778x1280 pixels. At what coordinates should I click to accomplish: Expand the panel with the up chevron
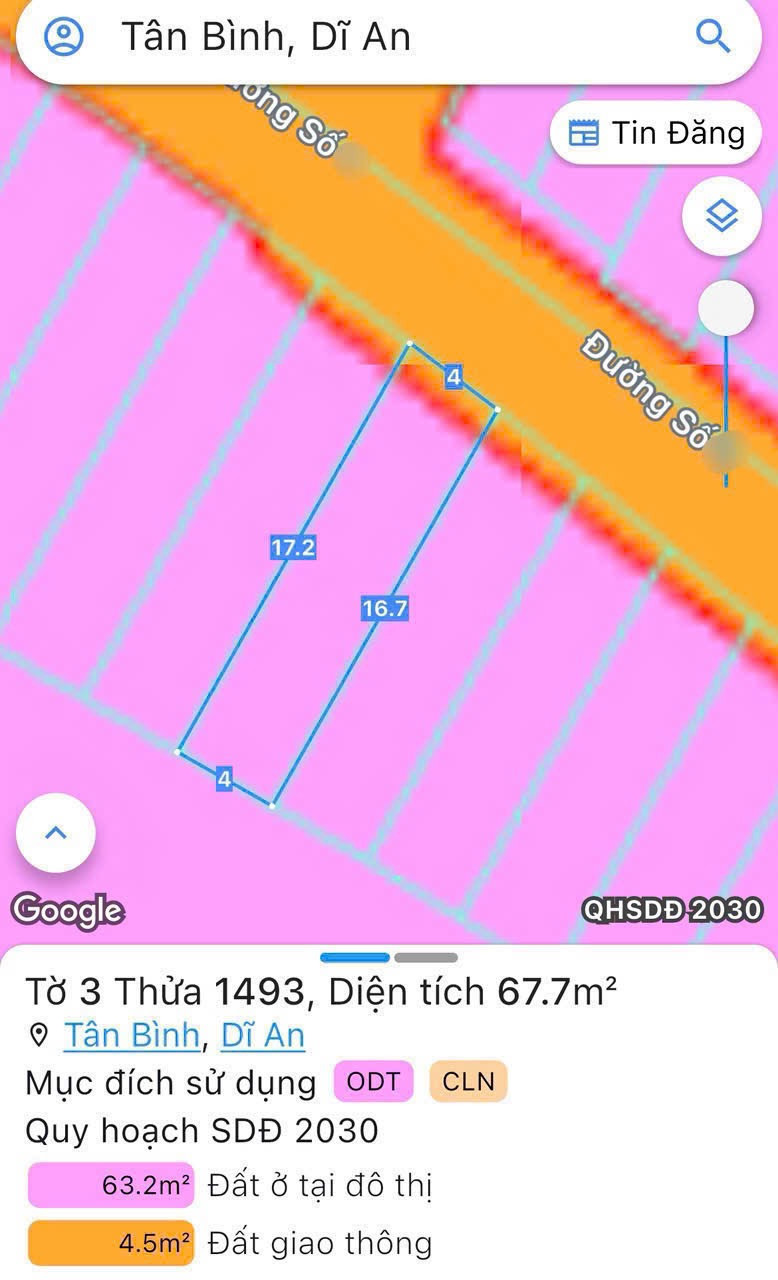(56, 833)
